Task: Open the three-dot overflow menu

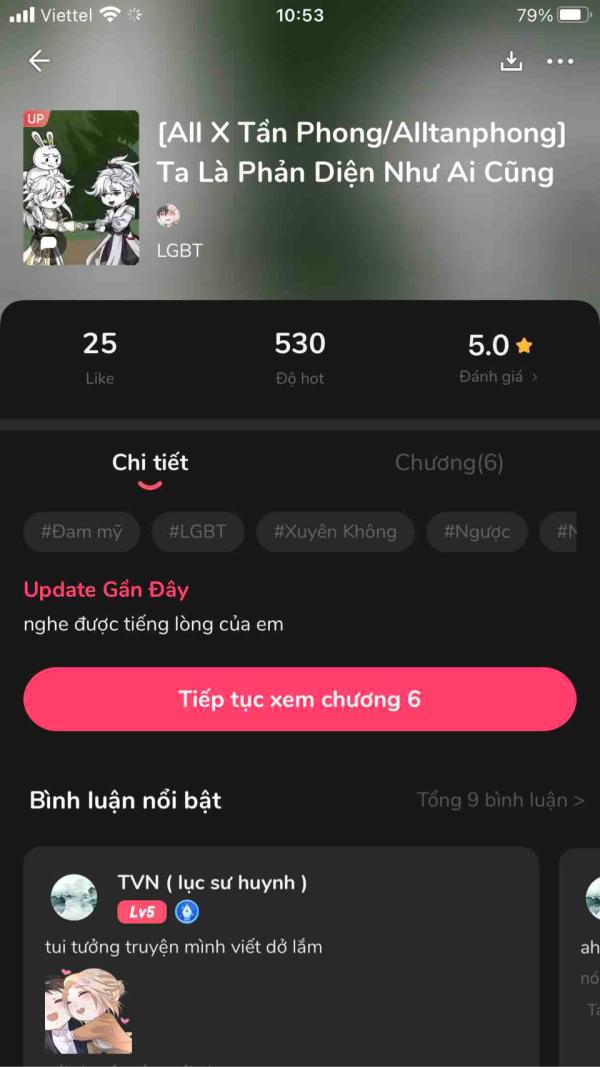Action: point(560,61)
